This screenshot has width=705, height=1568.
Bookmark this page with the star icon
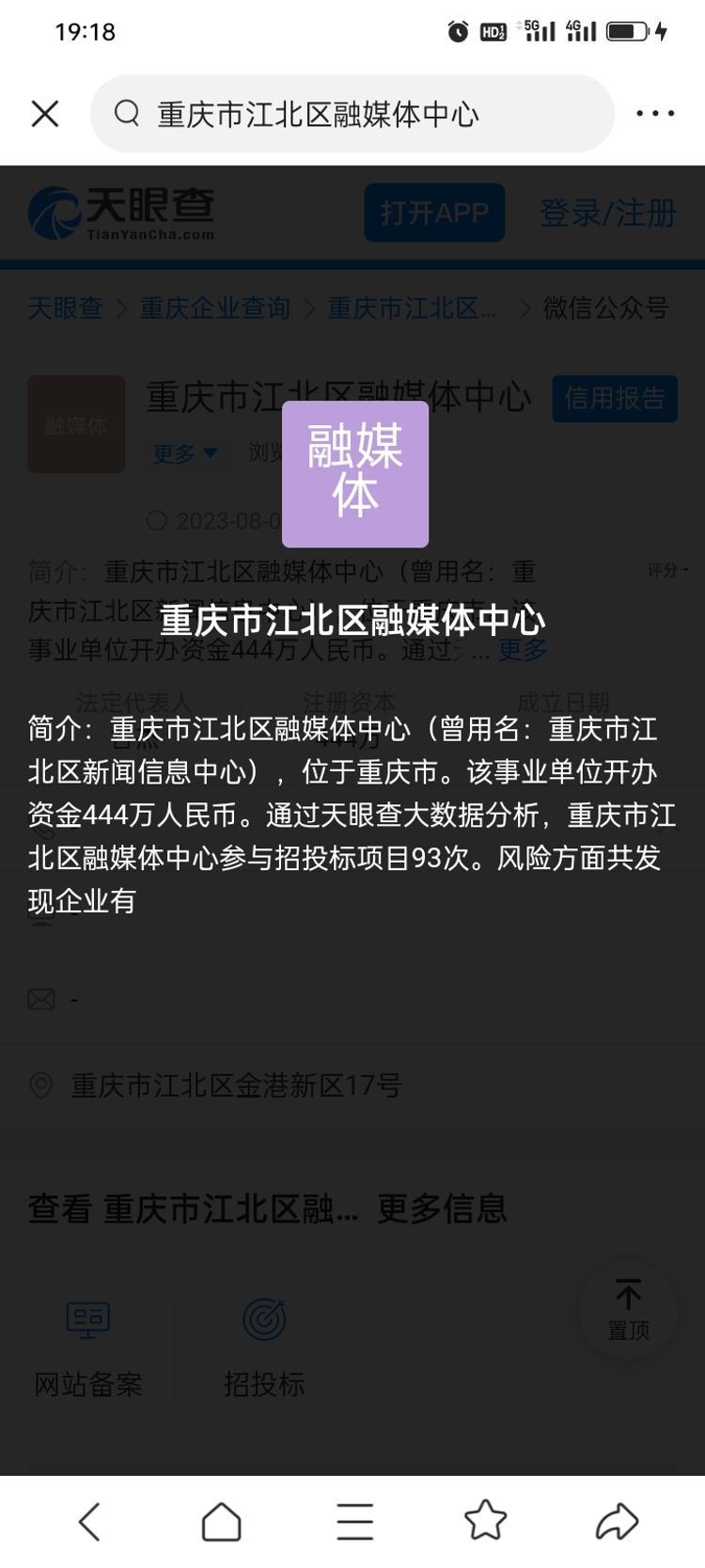pos(486,1520)
